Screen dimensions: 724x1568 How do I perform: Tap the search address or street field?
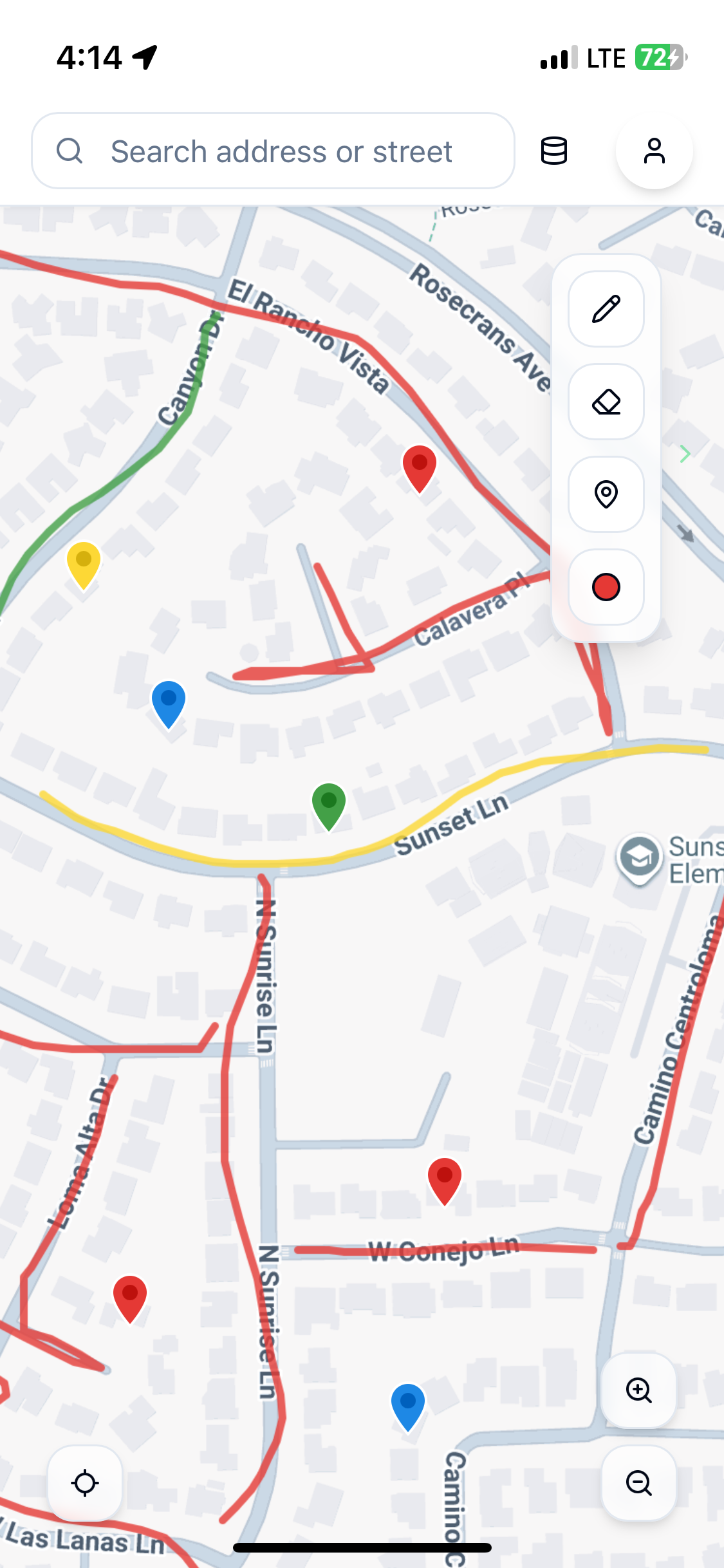click(x=274, y=151)
